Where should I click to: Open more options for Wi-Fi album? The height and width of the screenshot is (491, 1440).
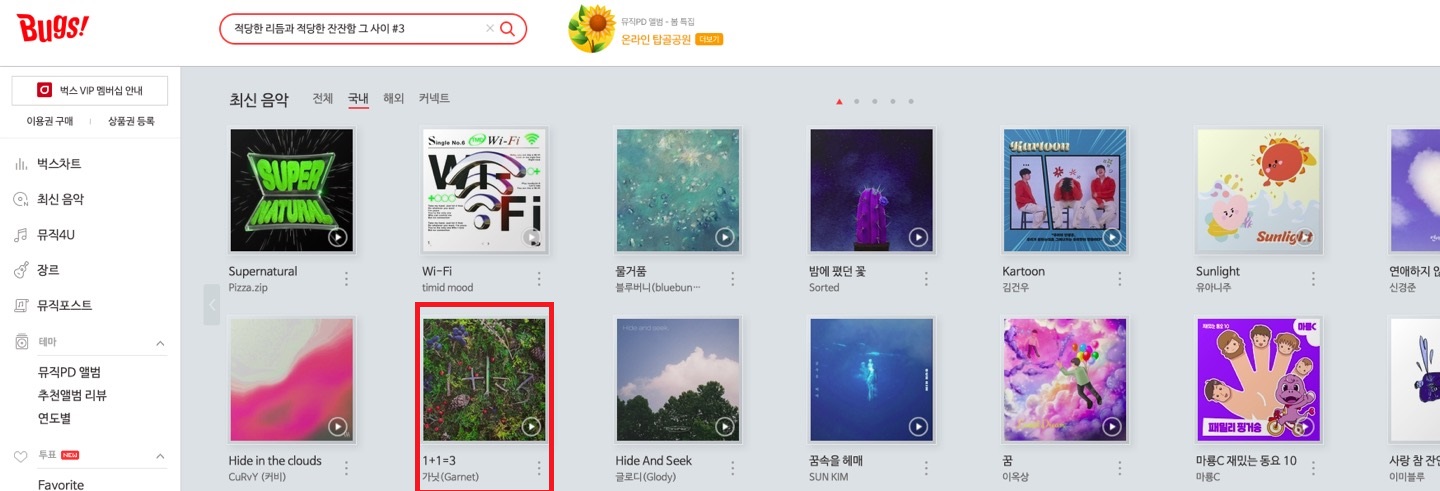tap(540, 279)
